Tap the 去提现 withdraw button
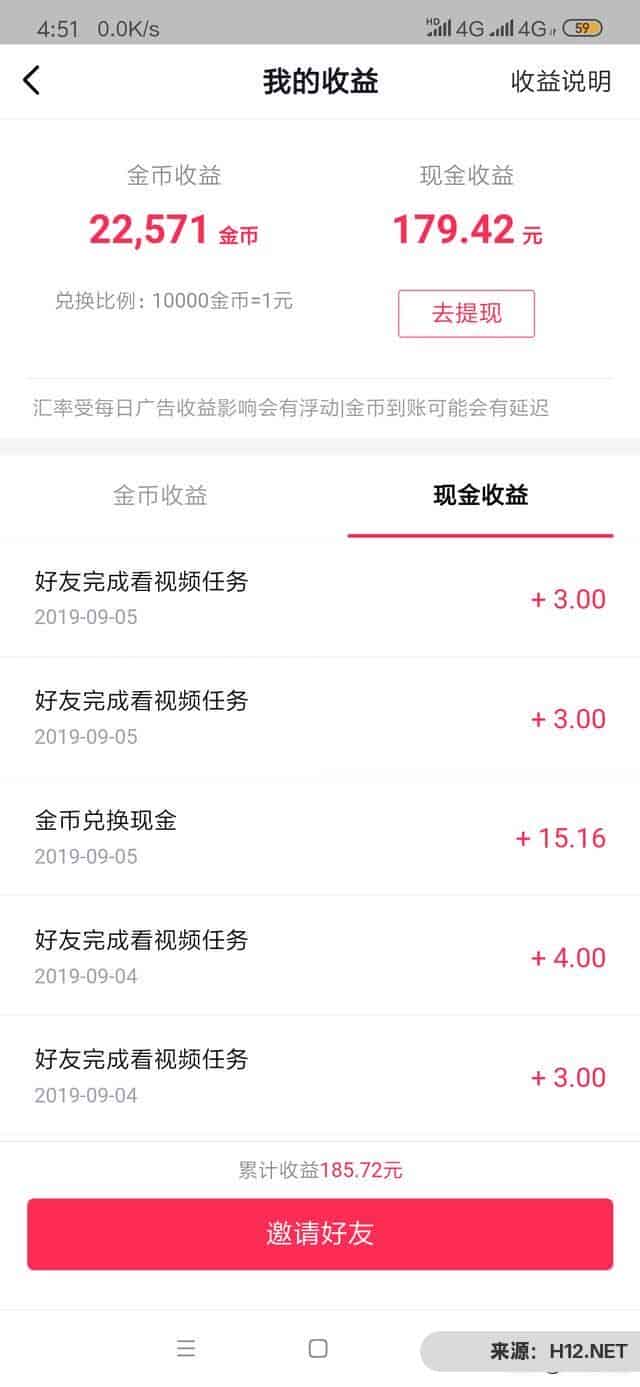Image resolution: width=640 pixels, height=1387 pixels. tap(466, 314)
